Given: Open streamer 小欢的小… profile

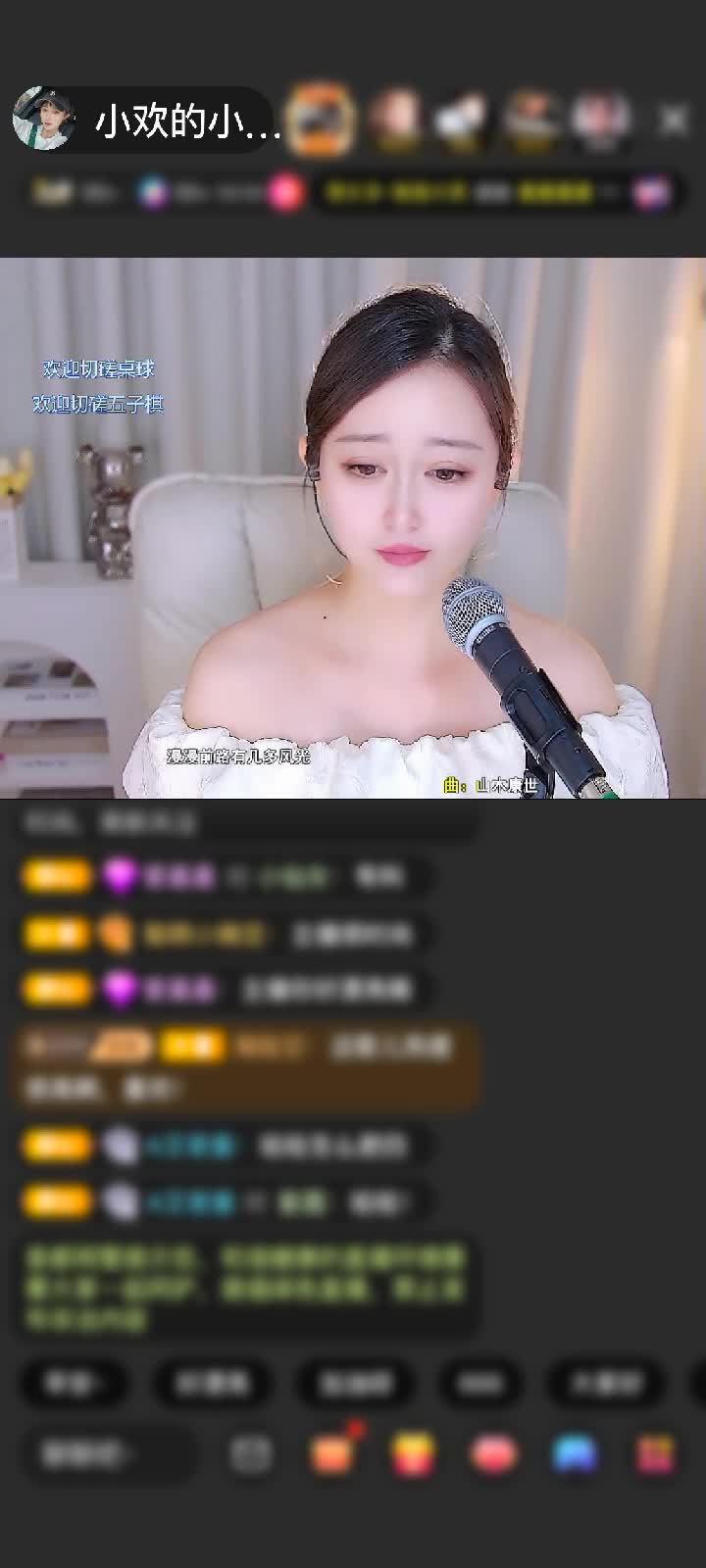Looking at the screenshot, I should tap(147, 122).
